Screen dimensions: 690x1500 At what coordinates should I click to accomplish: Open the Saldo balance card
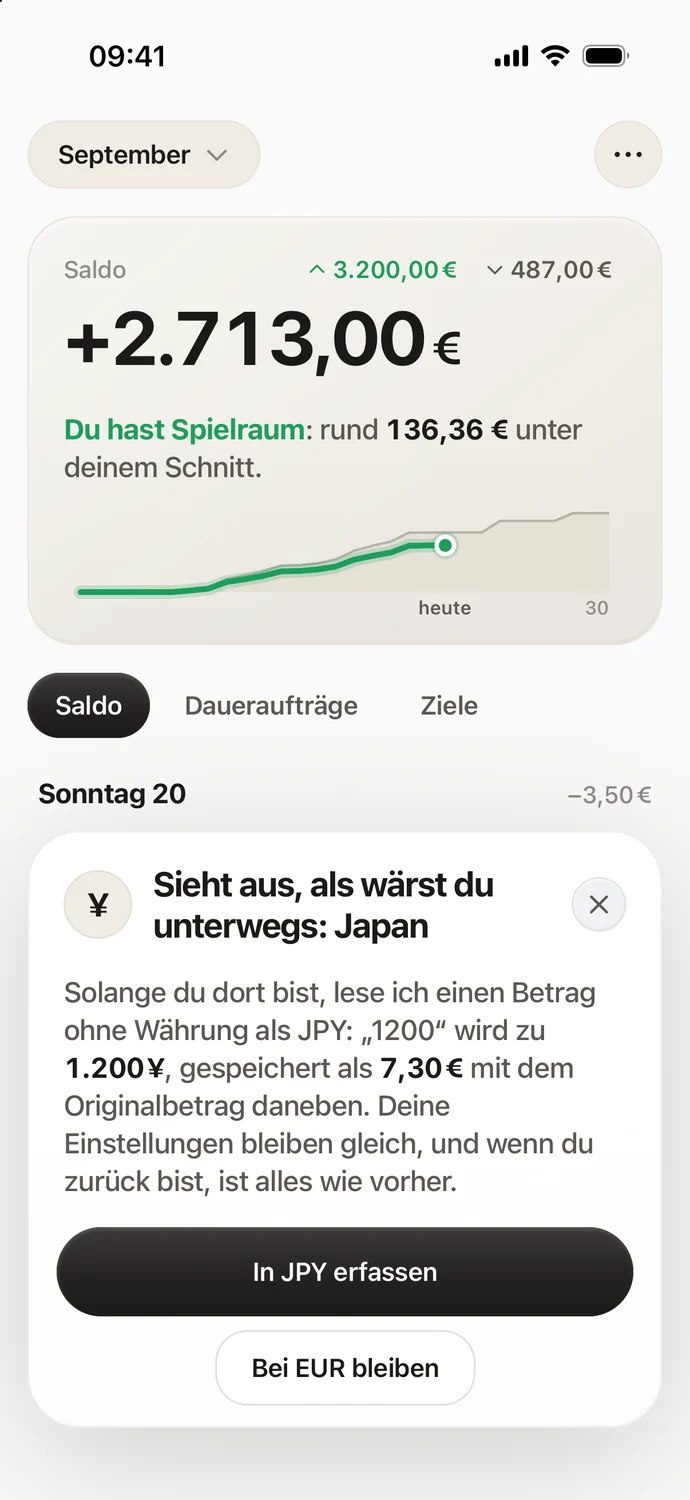pos(345,431)
